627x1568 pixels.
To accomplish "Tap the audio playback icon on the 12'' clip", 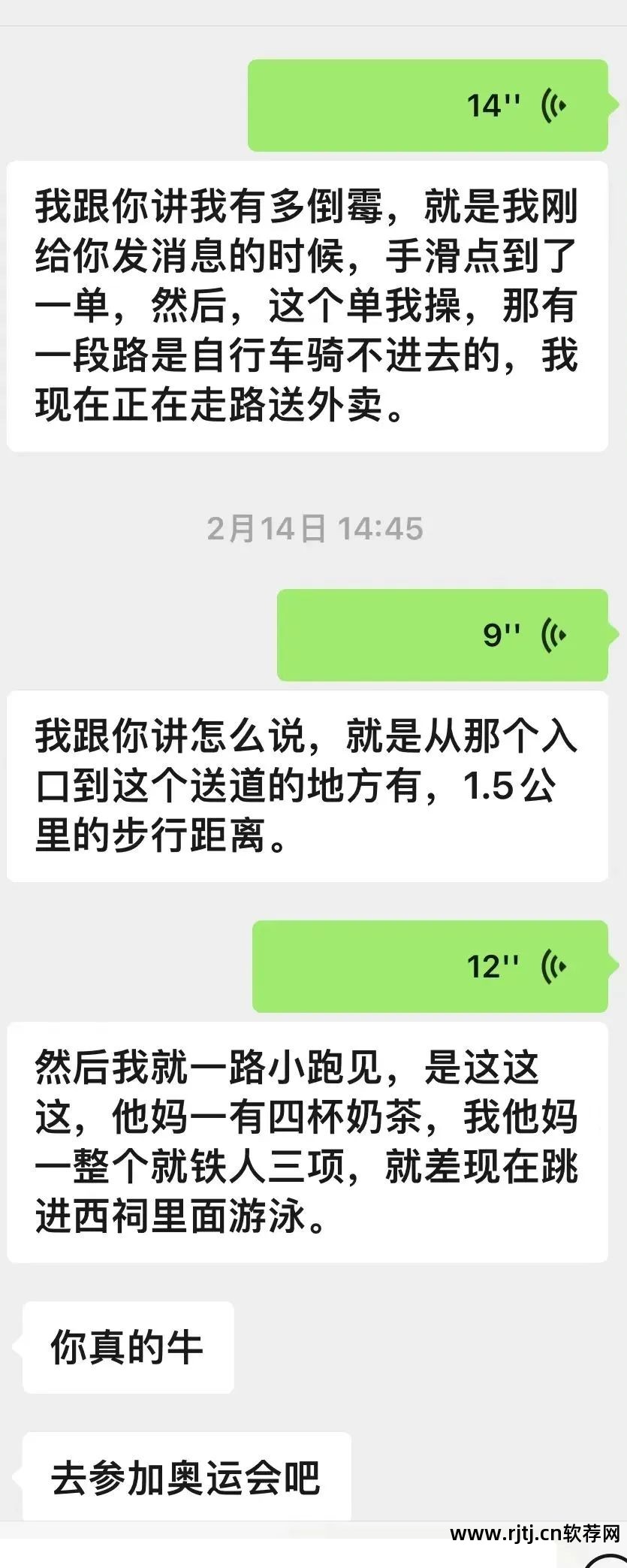I will pos(554,966).
